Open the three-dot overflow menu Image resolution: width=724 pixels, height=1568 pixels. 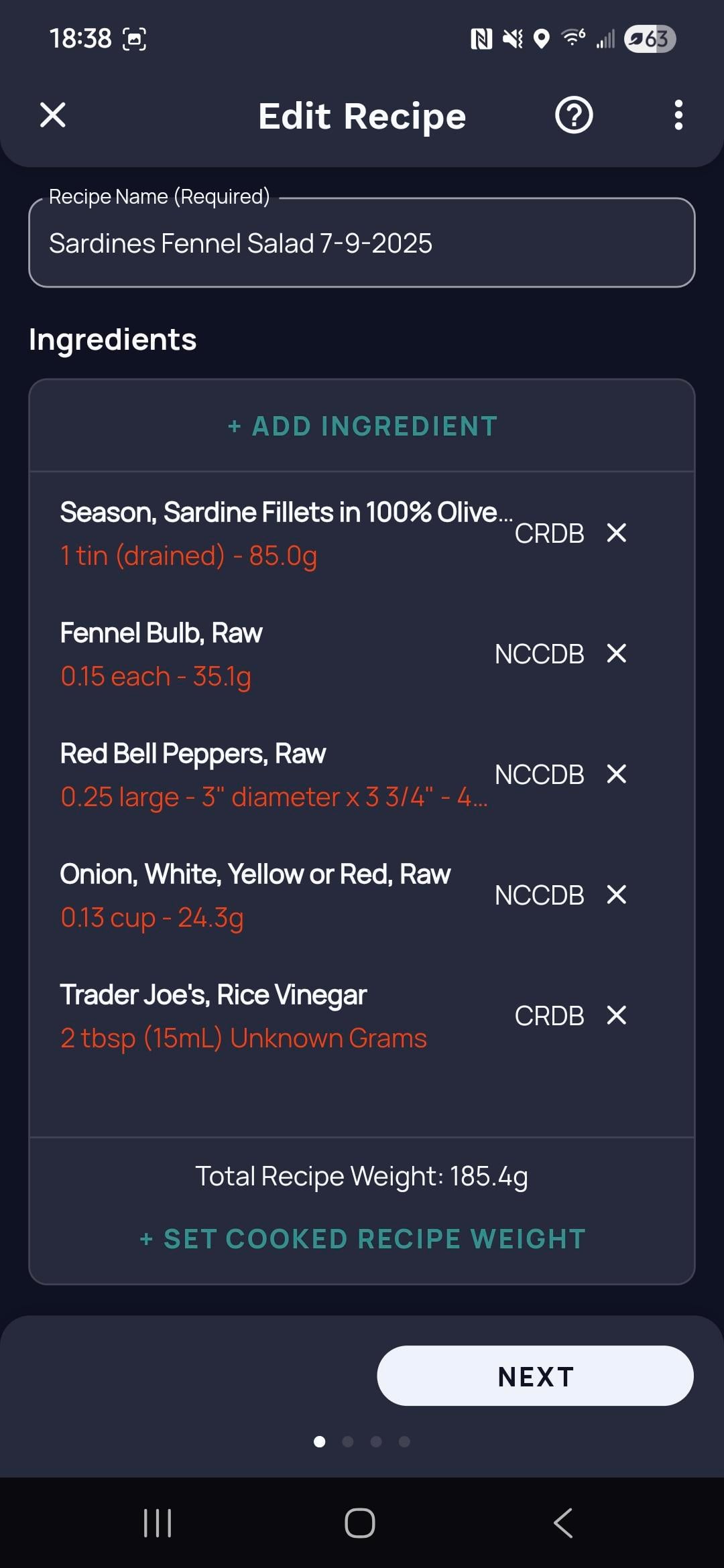(x=678, y=115)
